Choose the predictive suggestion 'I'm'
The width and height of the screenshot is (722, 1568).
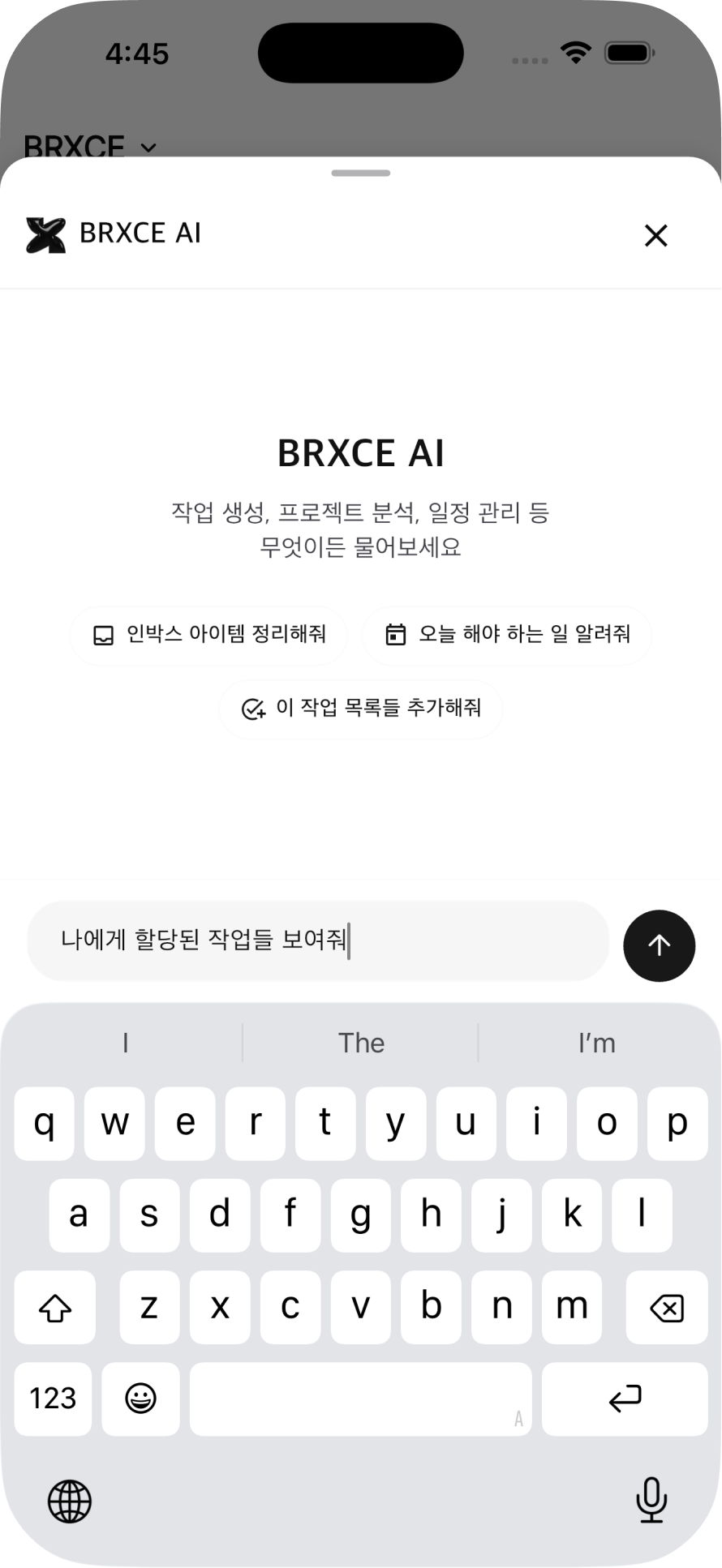pyautogui.click(x=595, y=1043)
